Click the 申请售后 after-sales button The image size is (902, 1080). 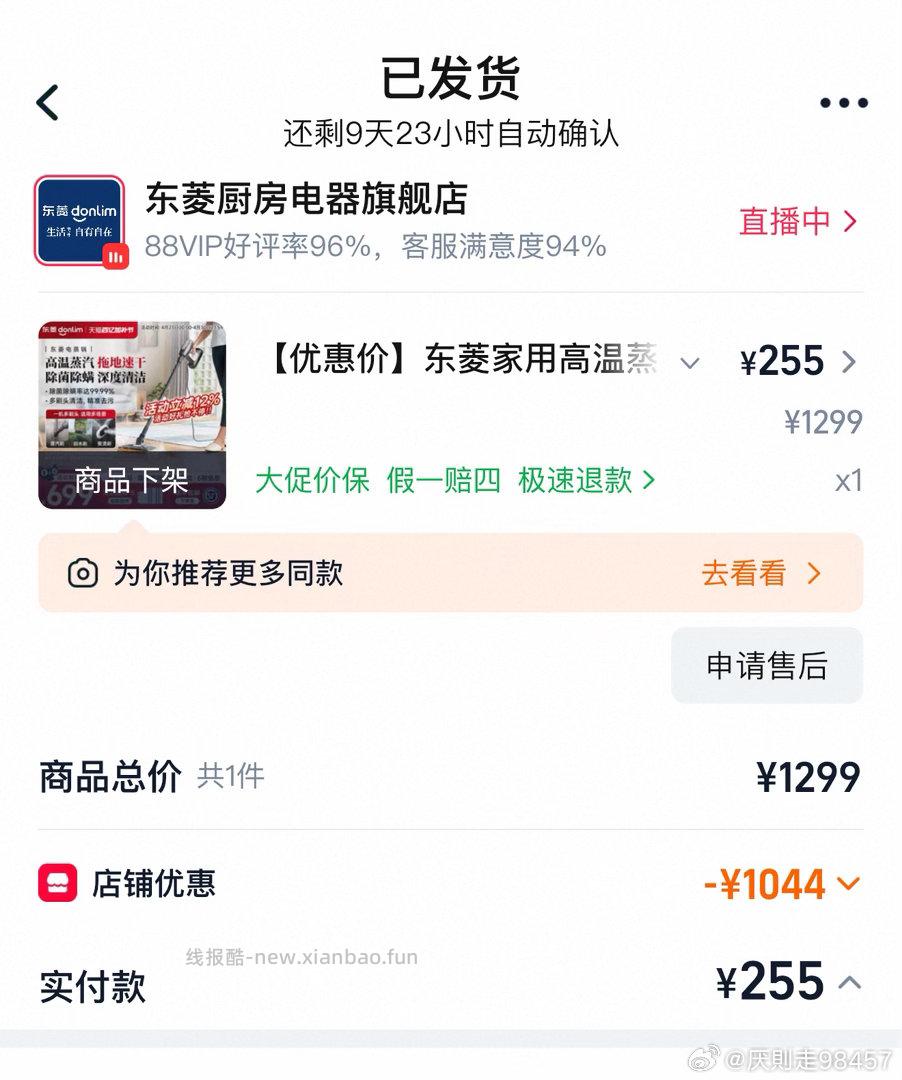pyautogui.click(x=767, y=666)
